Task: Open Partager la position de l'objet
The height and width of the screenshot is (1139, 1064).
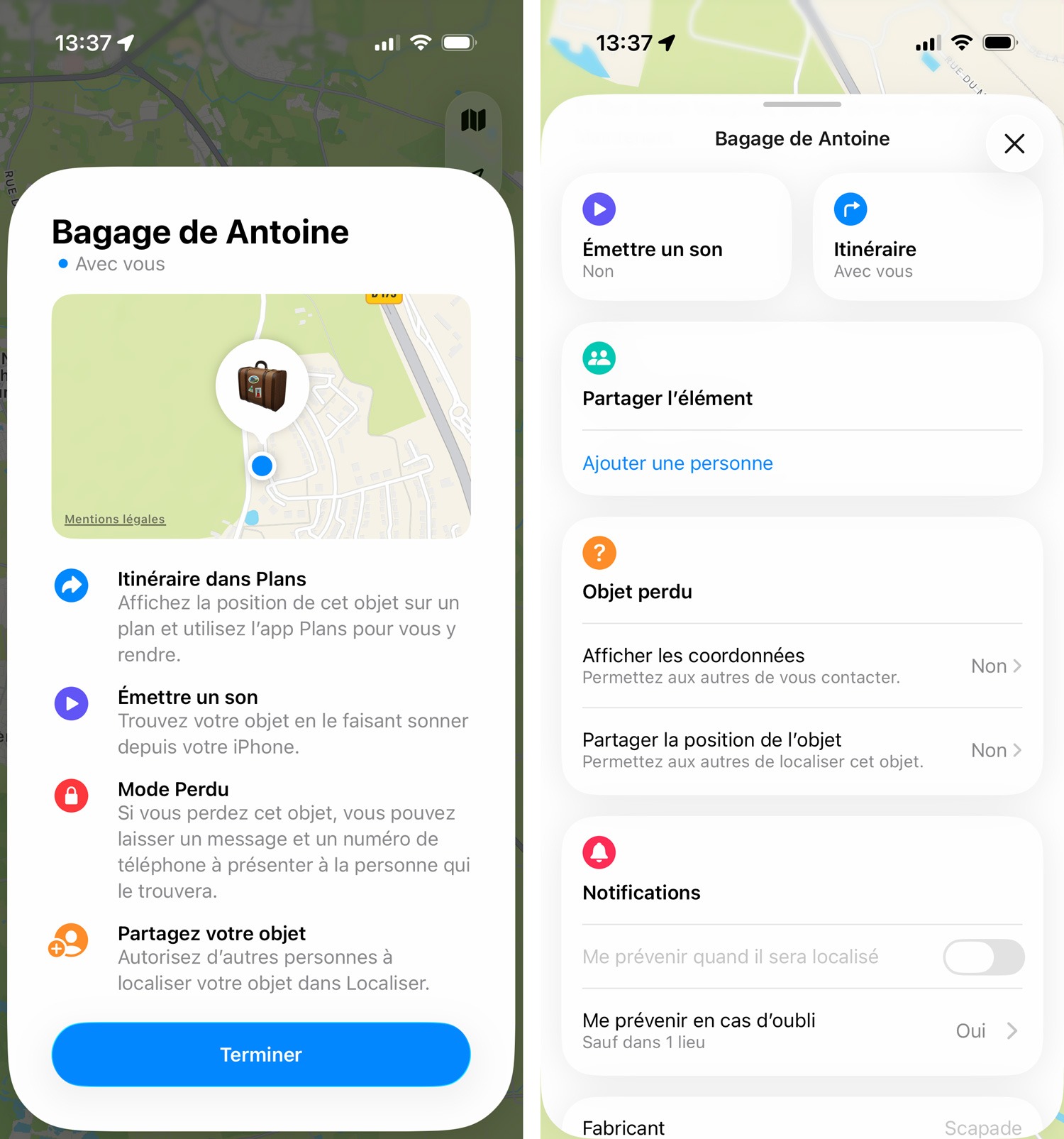Action: pos(802,750)
